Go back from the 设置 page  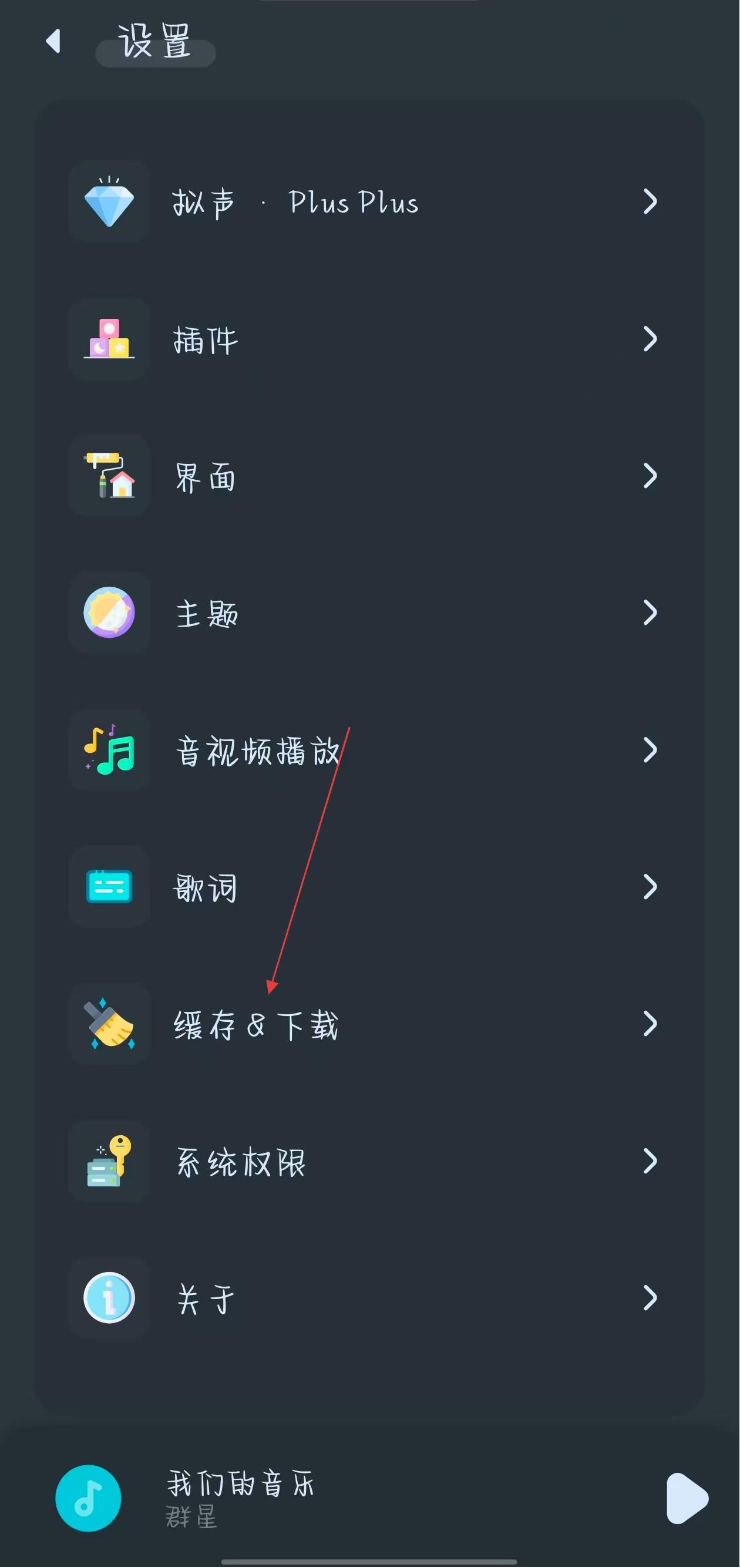pyautogui.click(x=53, y=41)
